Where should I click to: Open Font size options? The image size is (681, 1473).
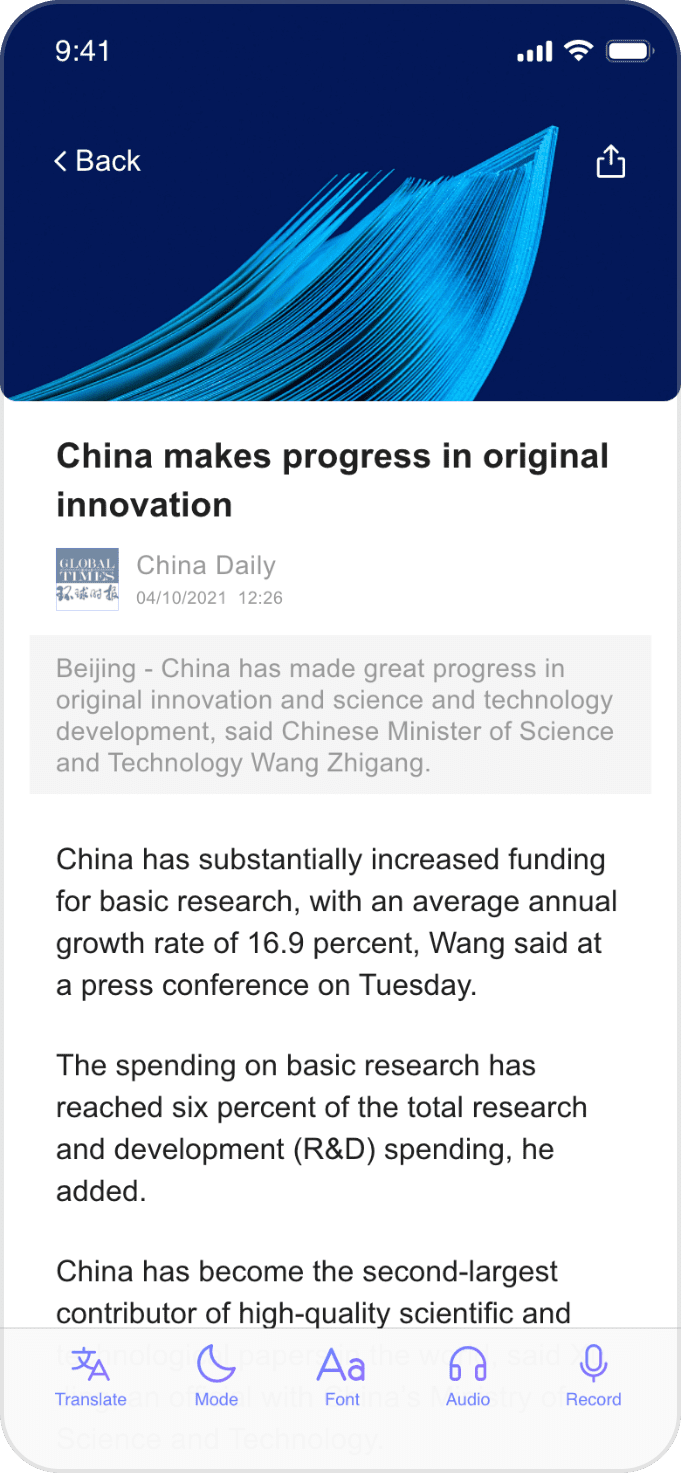point(342,1375)
